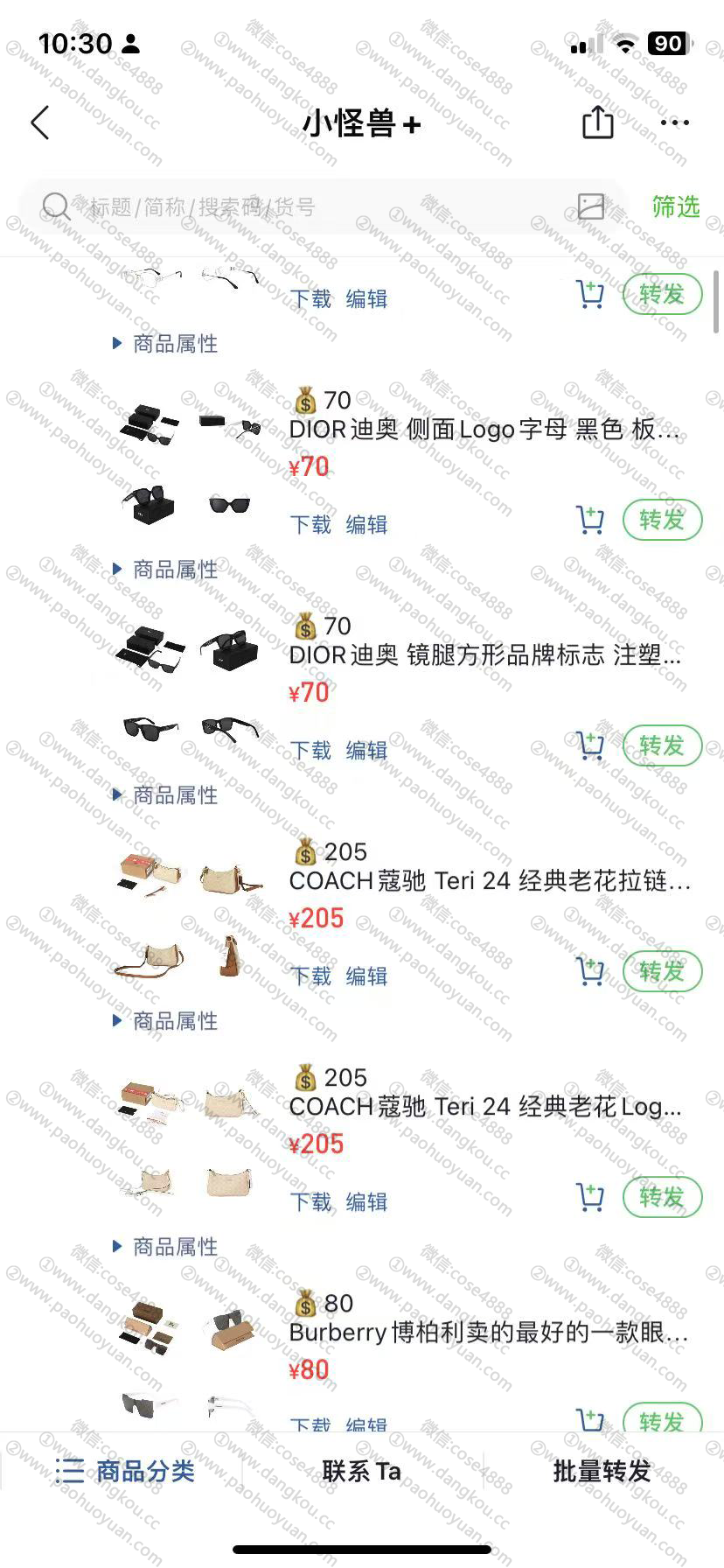The width and height of the screenshot is (724, 1568).
Task: Open the three-dot overflow menu
Action: coord(674,122)
